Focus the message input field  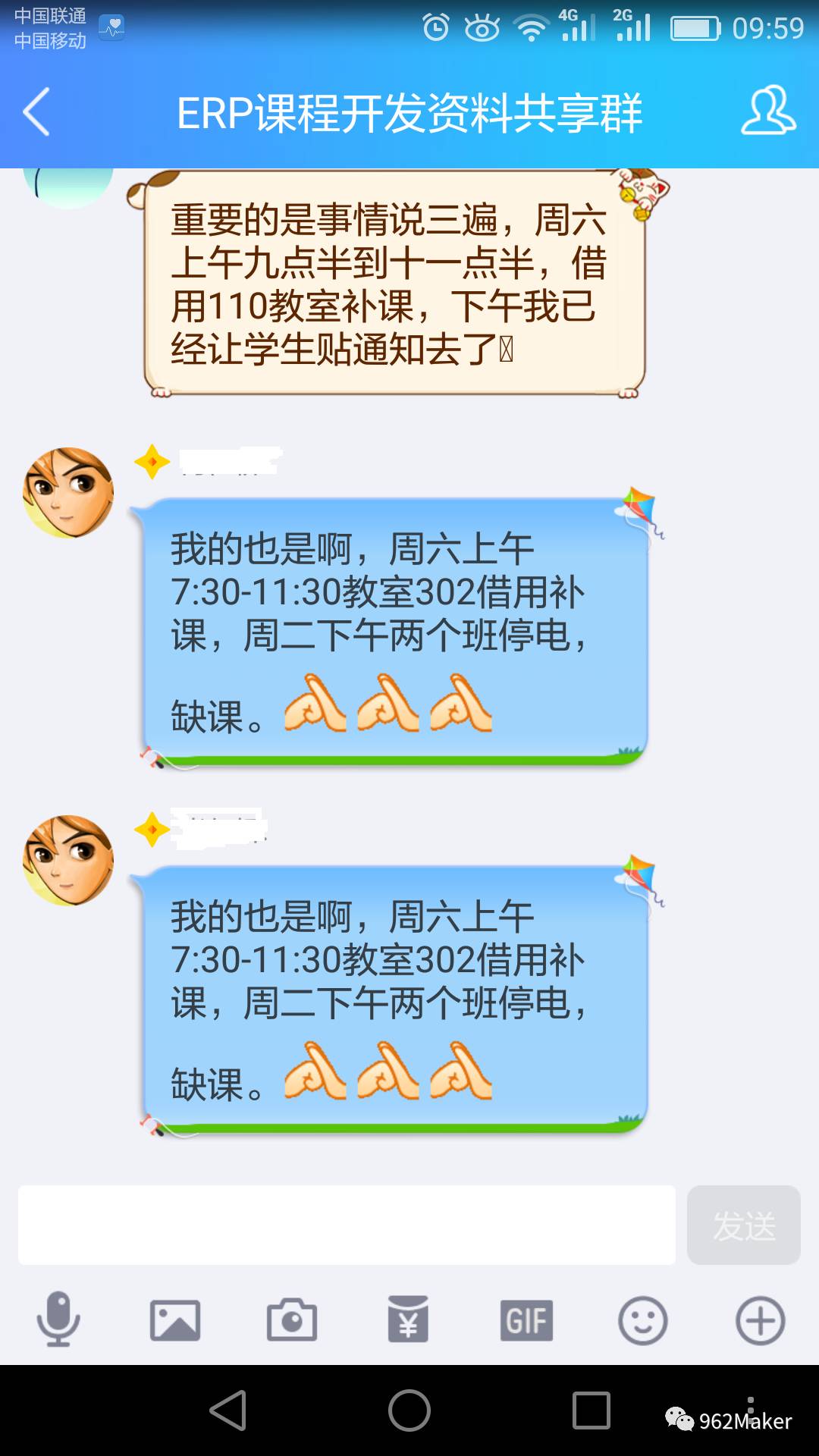click(x=347, y=1225)
